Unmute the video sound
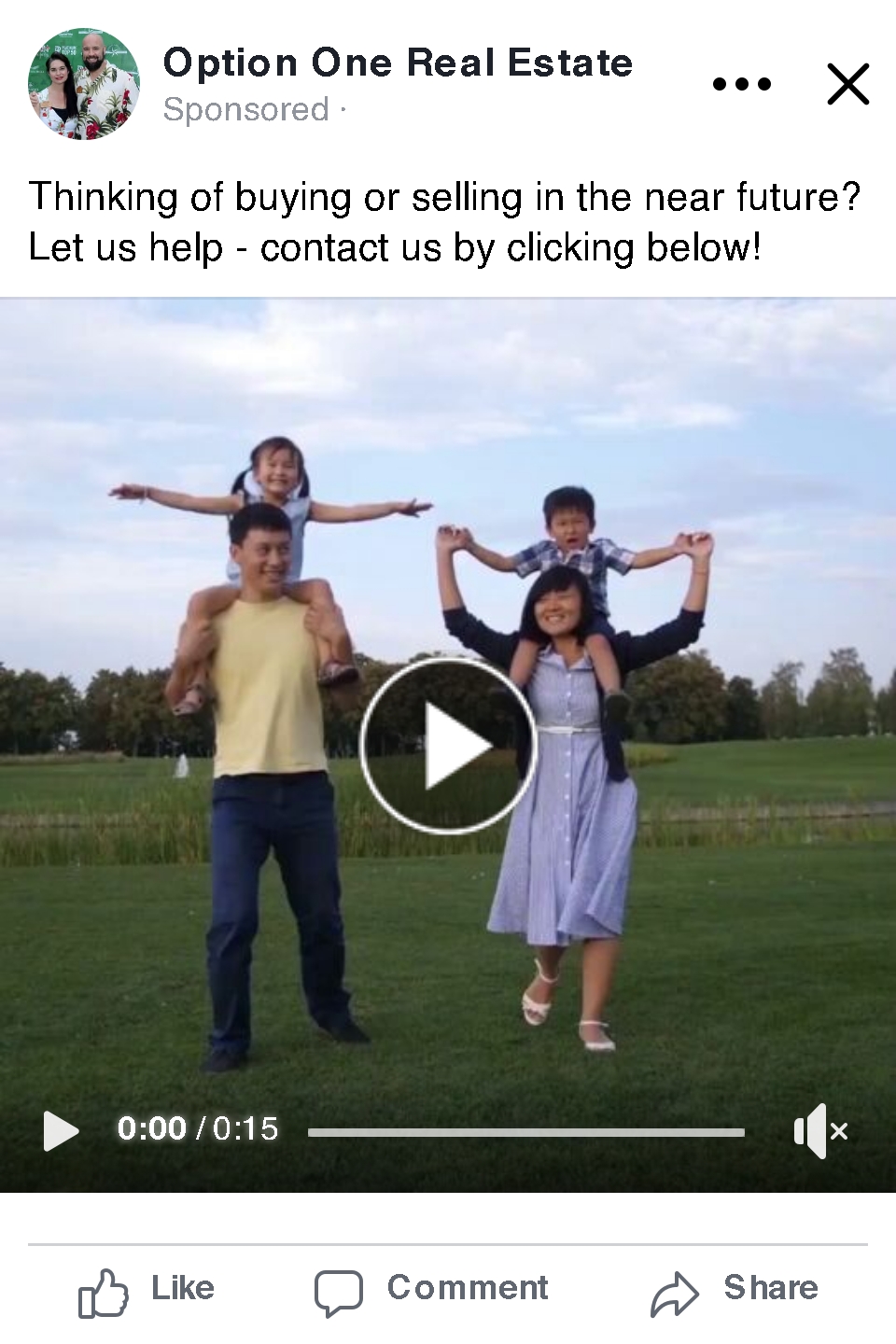This screenshot has height=1344, width=896. pos(819,1131)
